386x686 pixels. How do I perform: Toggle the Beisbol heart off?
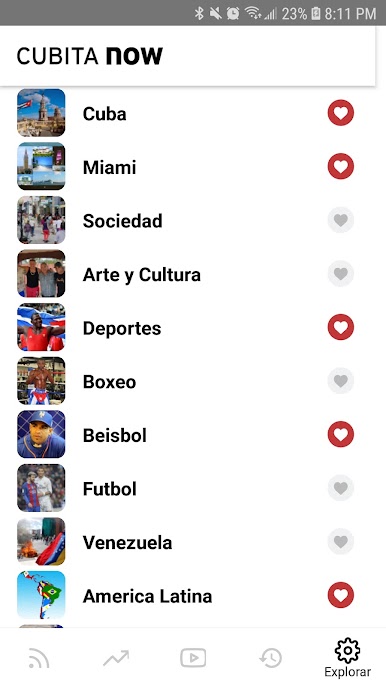tap(340, 434)
